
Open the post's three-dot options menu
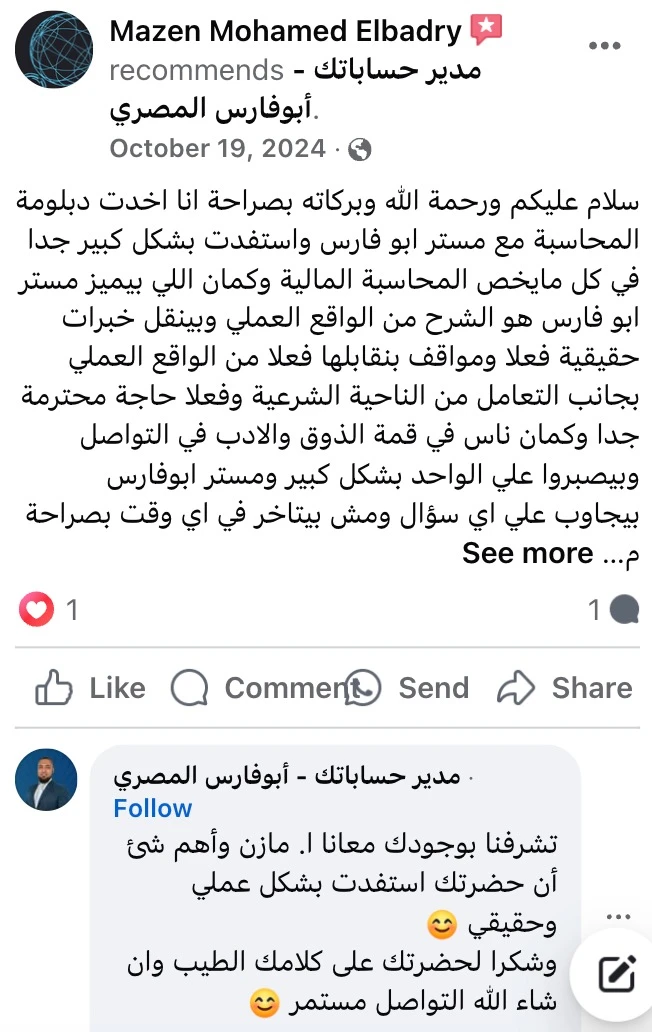pos(605,45)
